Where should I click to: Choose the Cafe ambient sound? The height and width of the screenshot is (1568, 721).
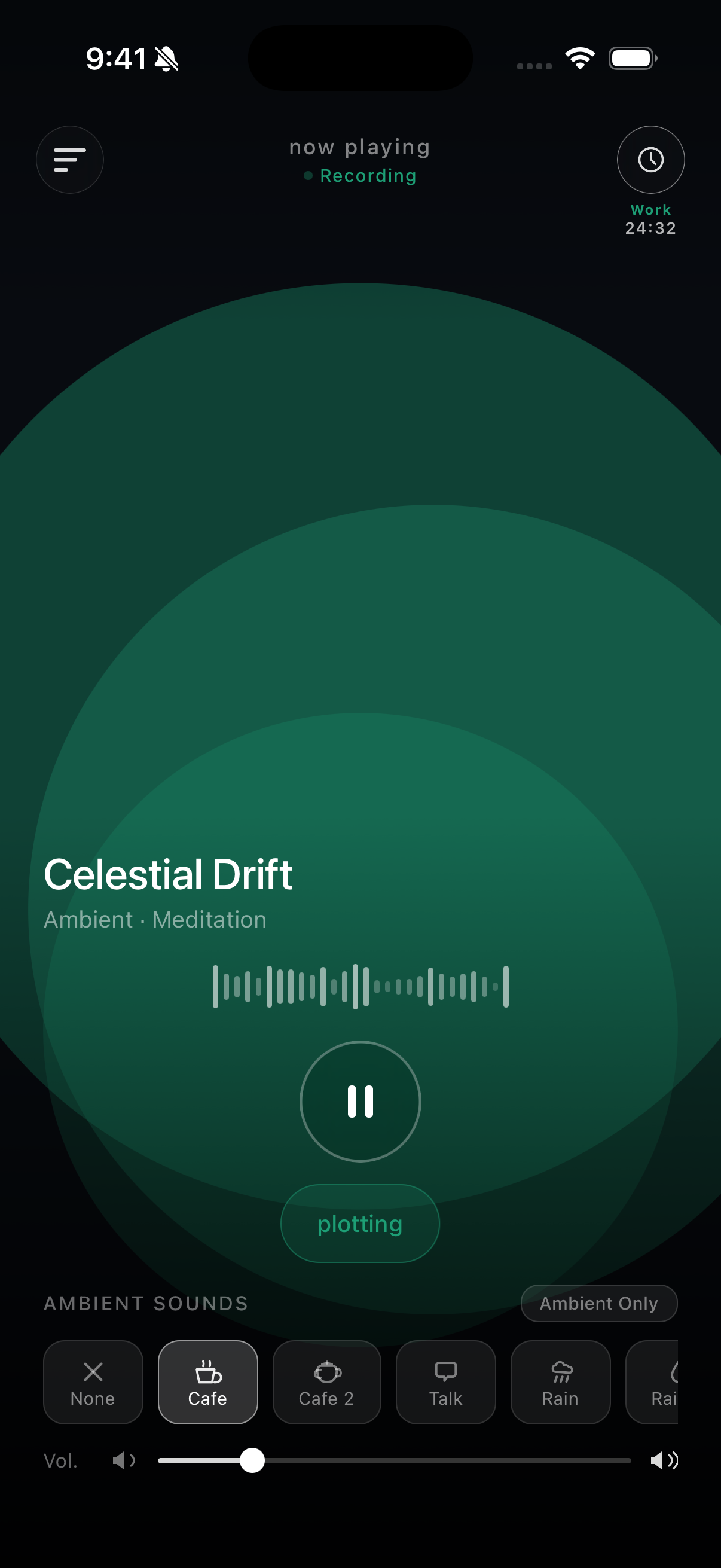208,1382
